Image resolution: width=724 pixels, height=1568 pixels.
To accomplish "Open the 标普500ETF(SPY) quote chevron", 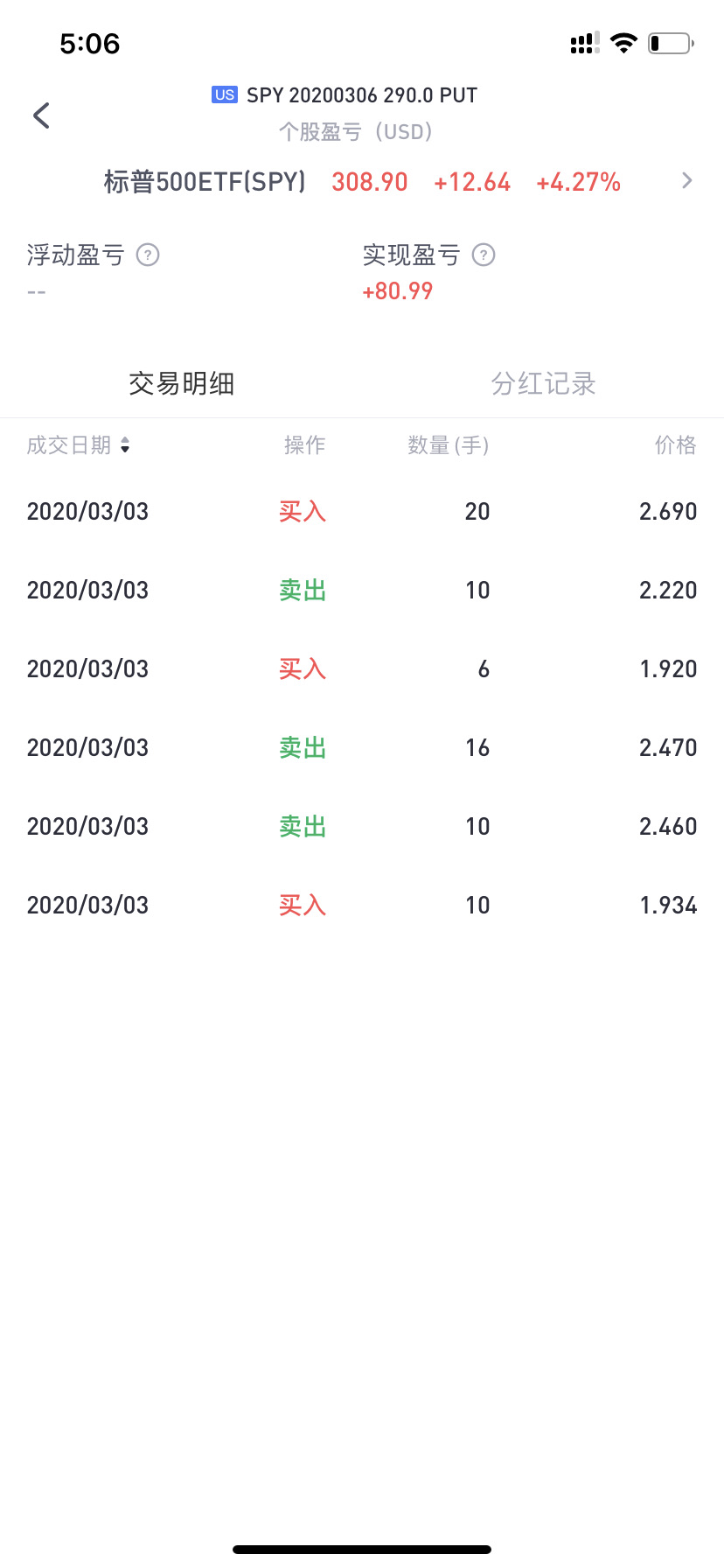I will point(686,181).
